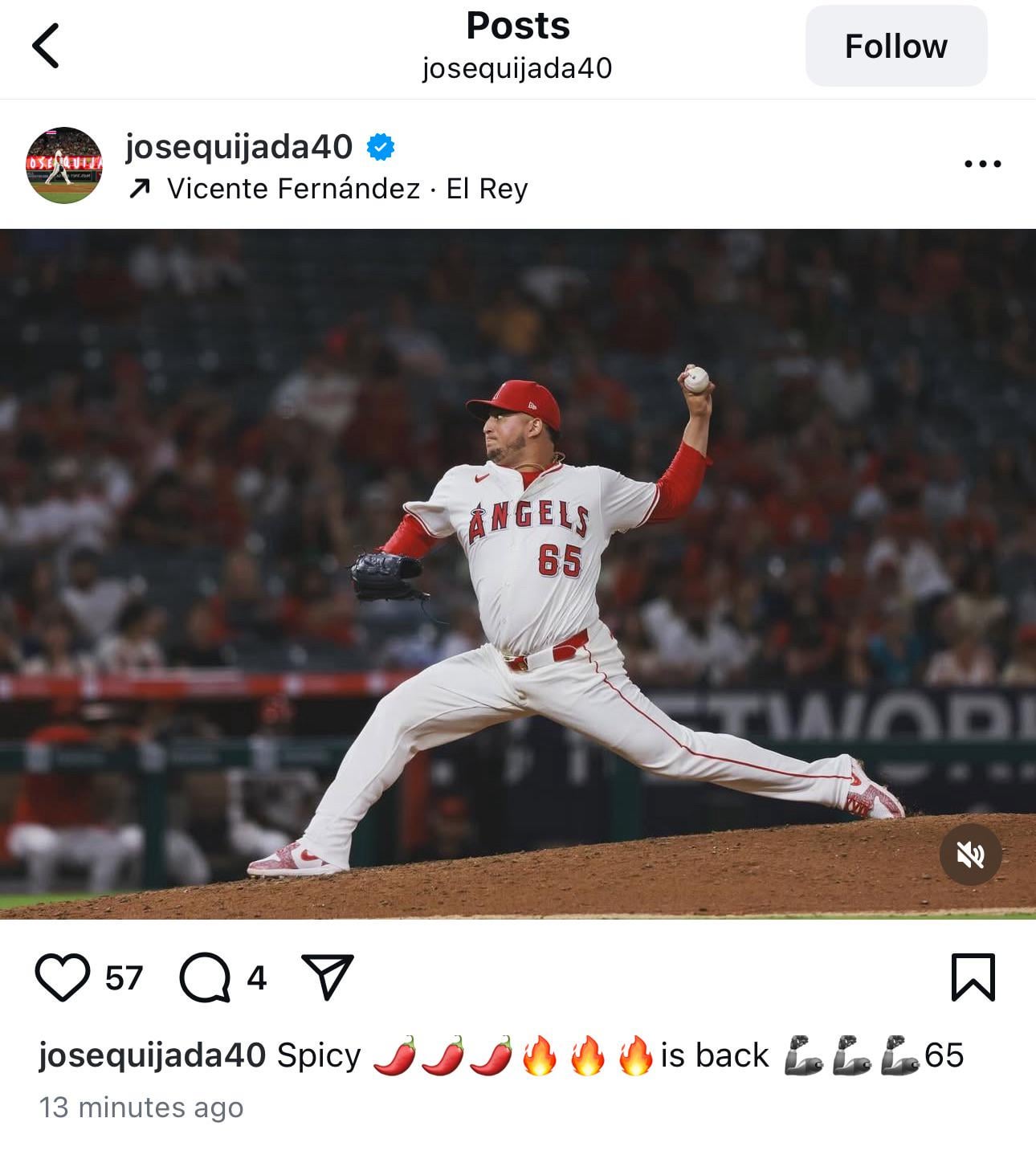Go back using the back arrow
Viewport: 1036px width, 1167px height.
[46, 46]
